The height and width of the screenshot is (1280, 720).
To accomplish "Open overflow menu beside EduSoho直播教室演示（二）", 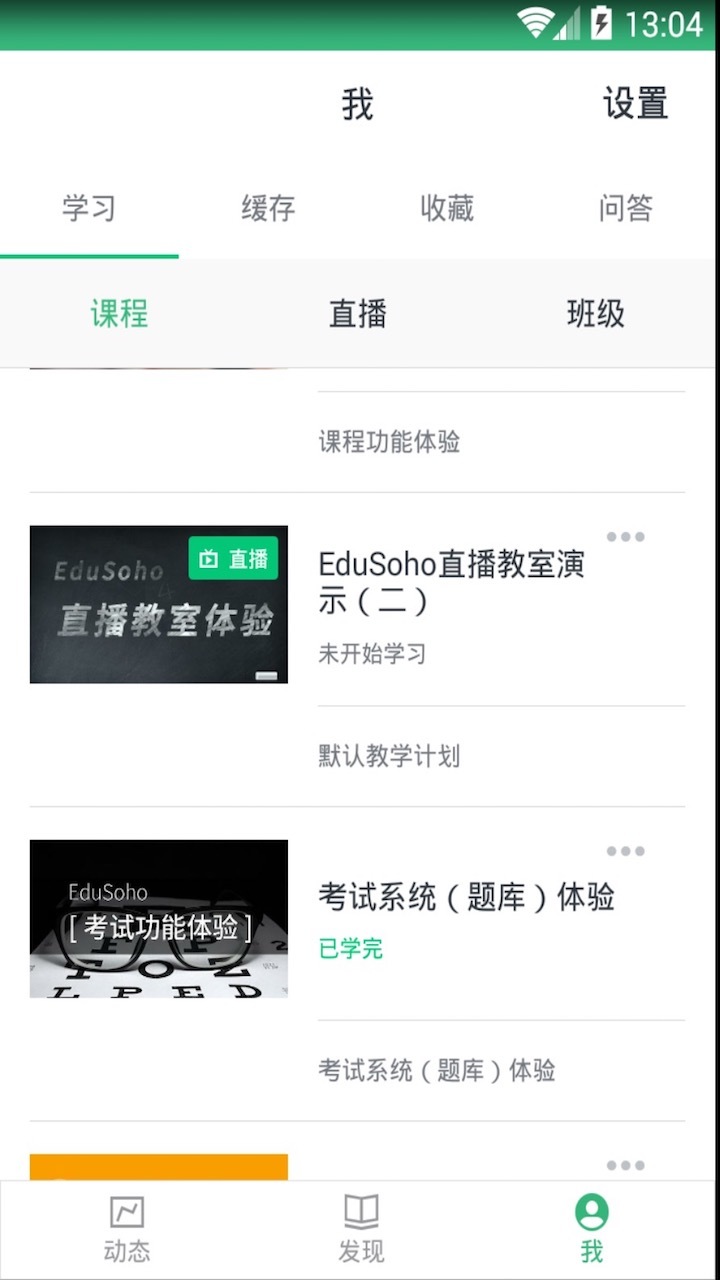I will coord(625,537).
